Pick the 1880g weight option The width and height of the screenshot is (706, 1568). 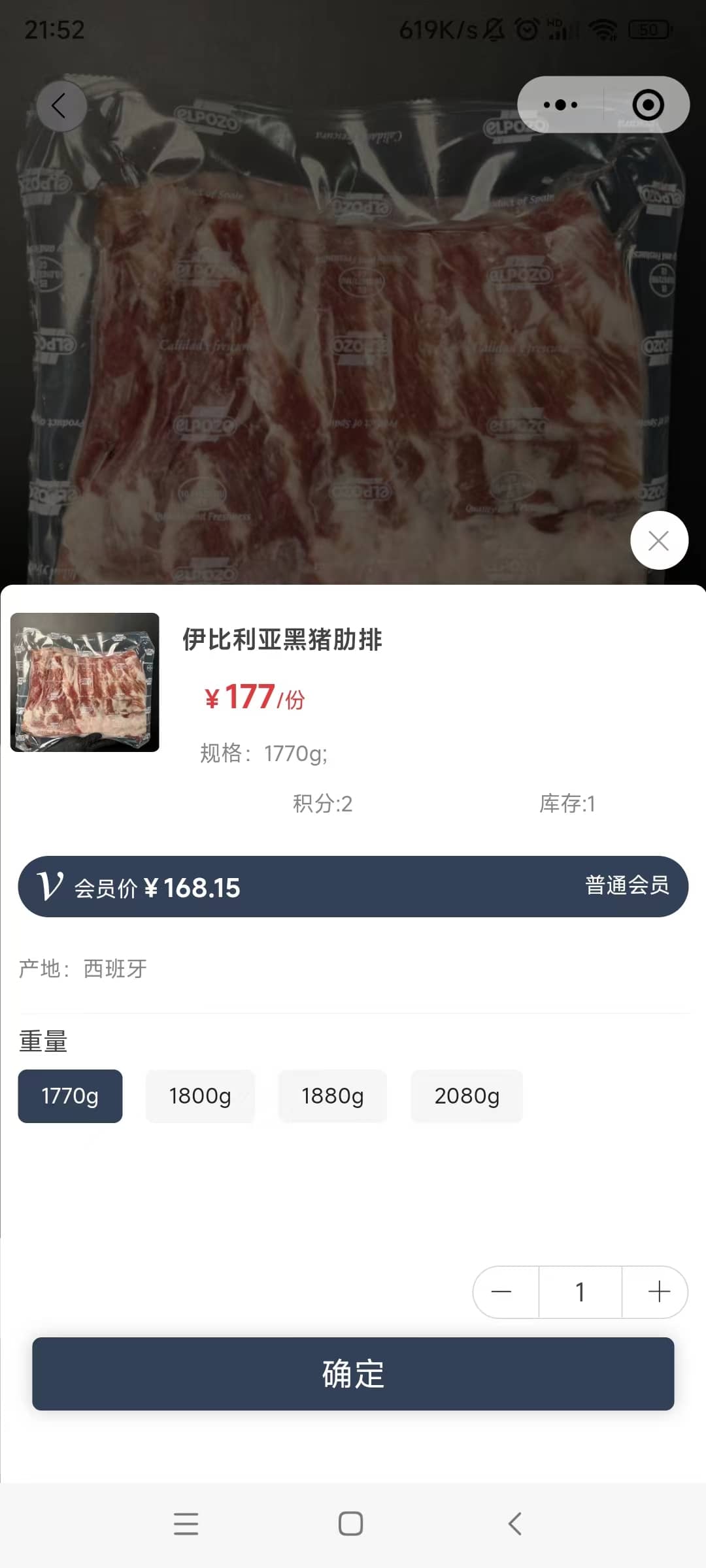[x=332, y=1096]
